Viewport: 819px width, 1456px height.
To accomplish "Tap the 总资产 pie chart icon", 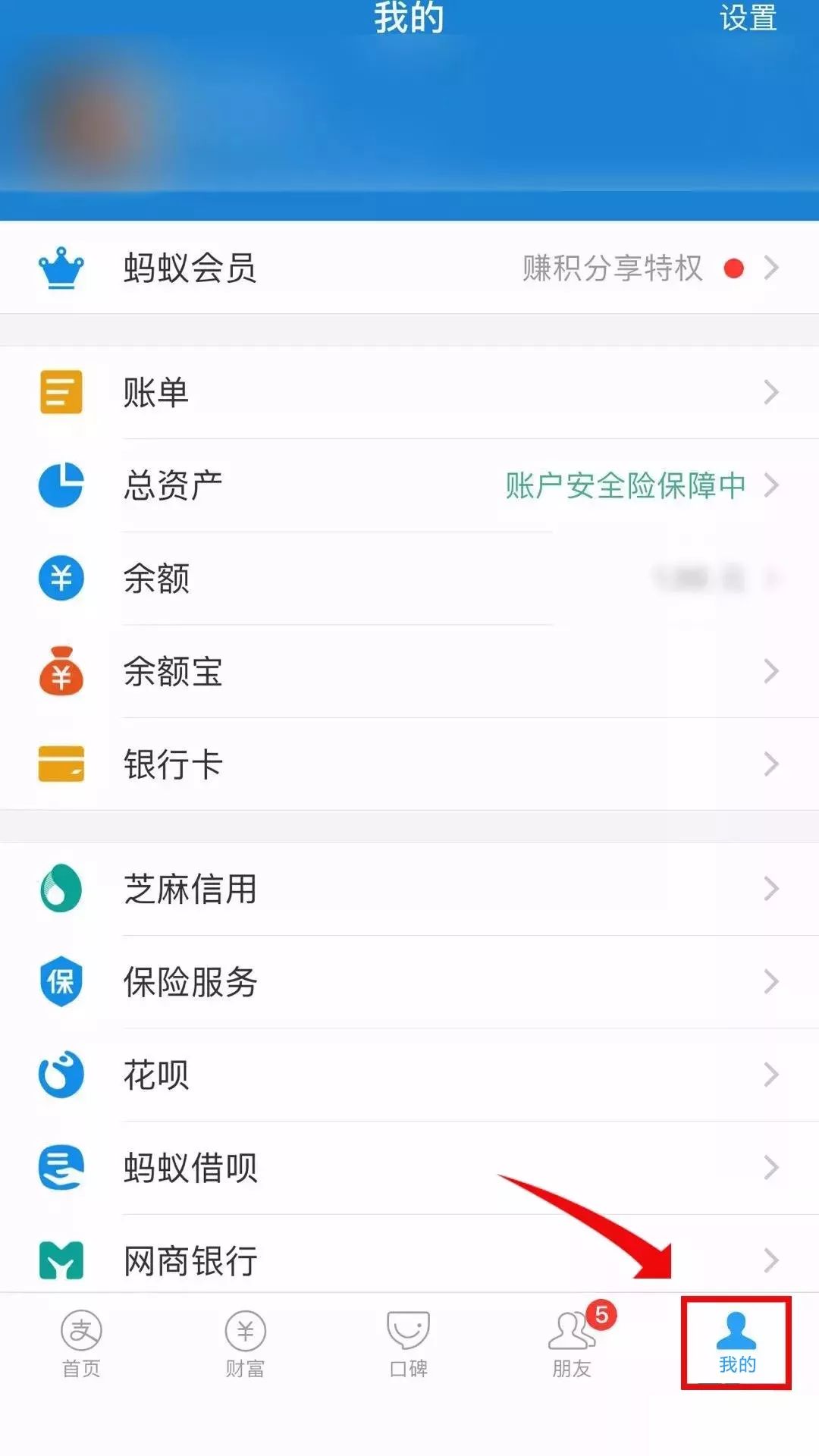I will tap(61, 485).
